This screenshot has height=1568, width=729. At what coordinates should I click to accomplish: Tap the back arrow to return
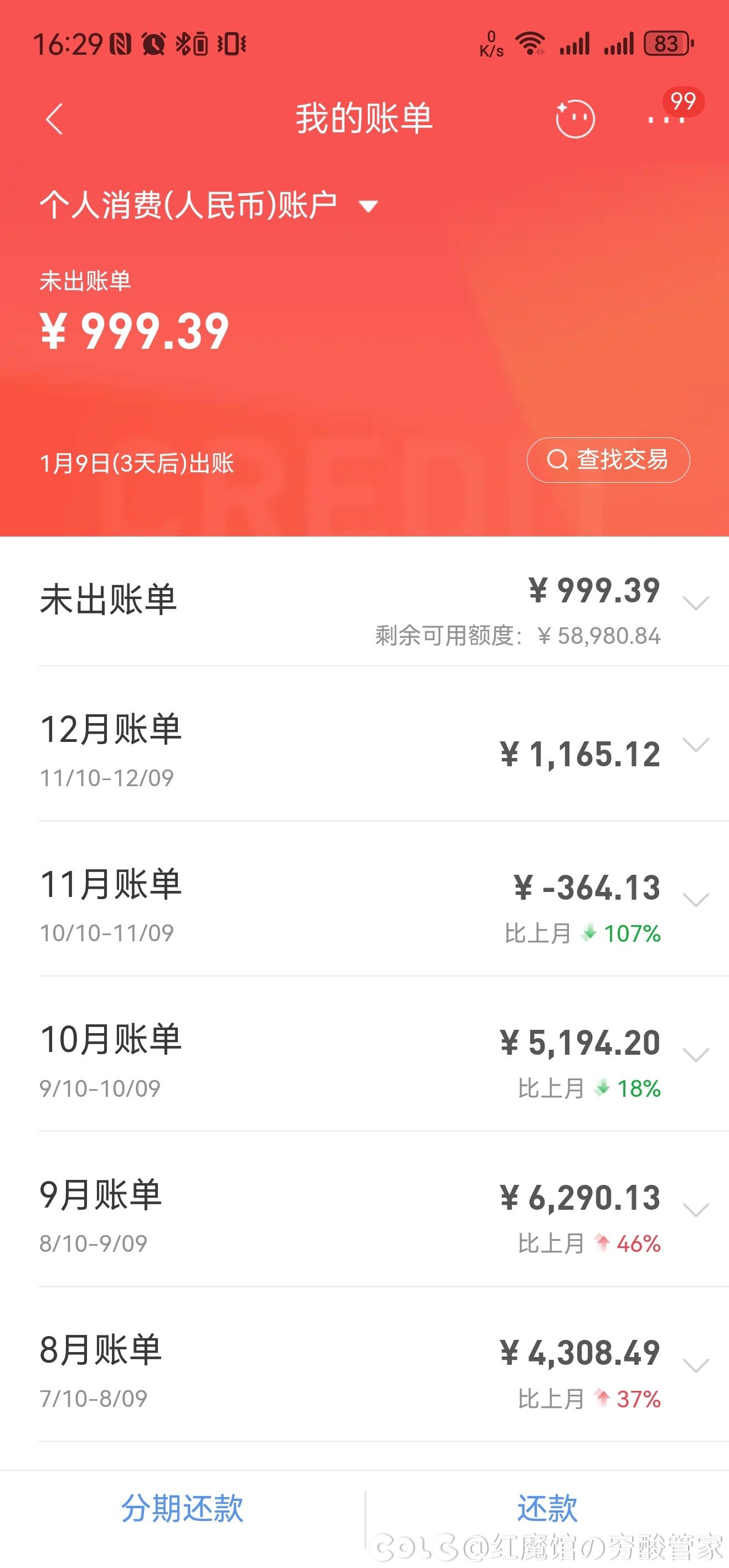(x=54, y=119)
